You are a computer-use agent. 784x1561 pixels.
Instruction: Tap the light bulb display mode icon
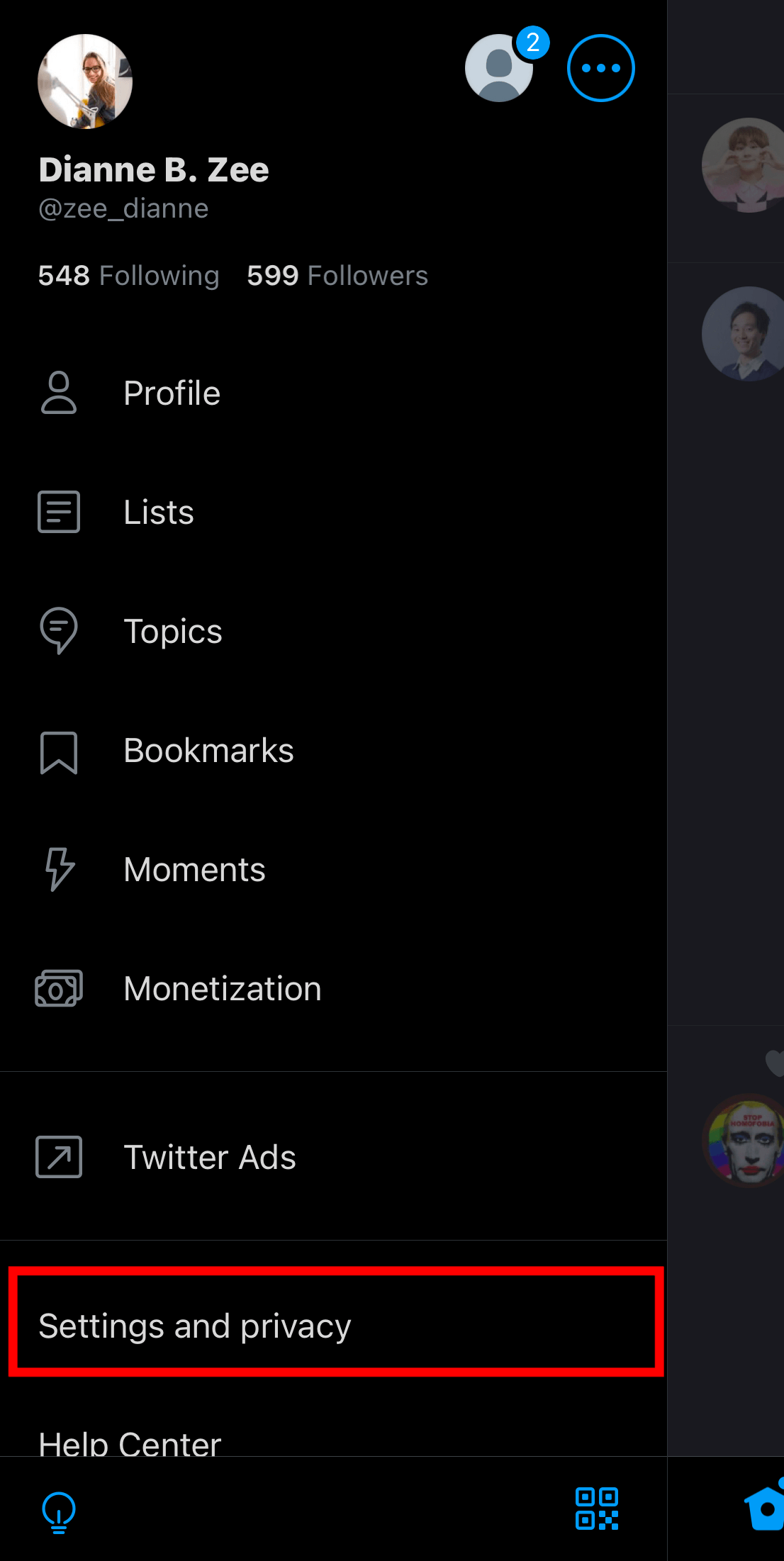(x=59, y=1511)
